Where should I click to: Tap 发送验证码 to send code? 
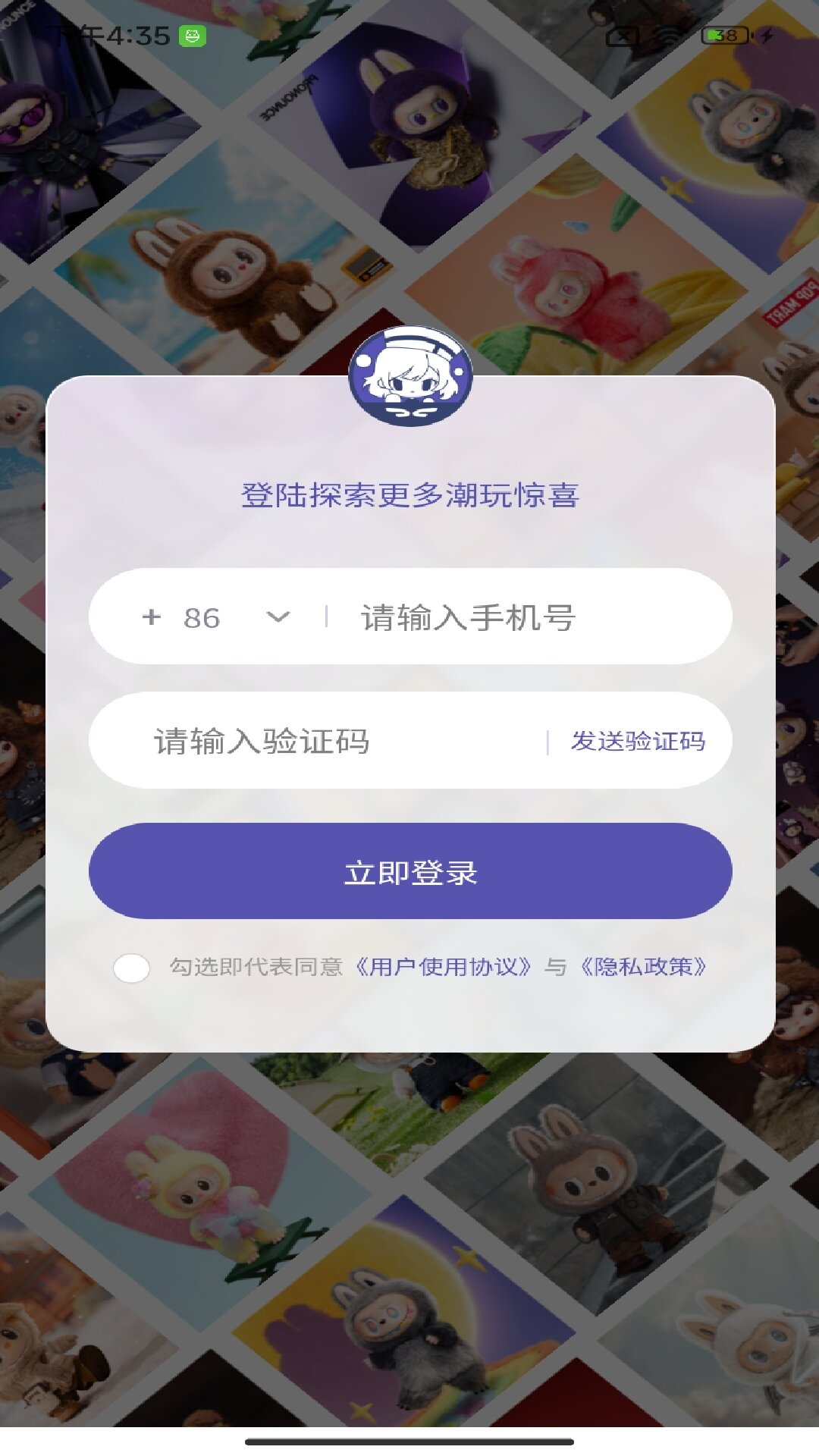click(x=638, y=741)
